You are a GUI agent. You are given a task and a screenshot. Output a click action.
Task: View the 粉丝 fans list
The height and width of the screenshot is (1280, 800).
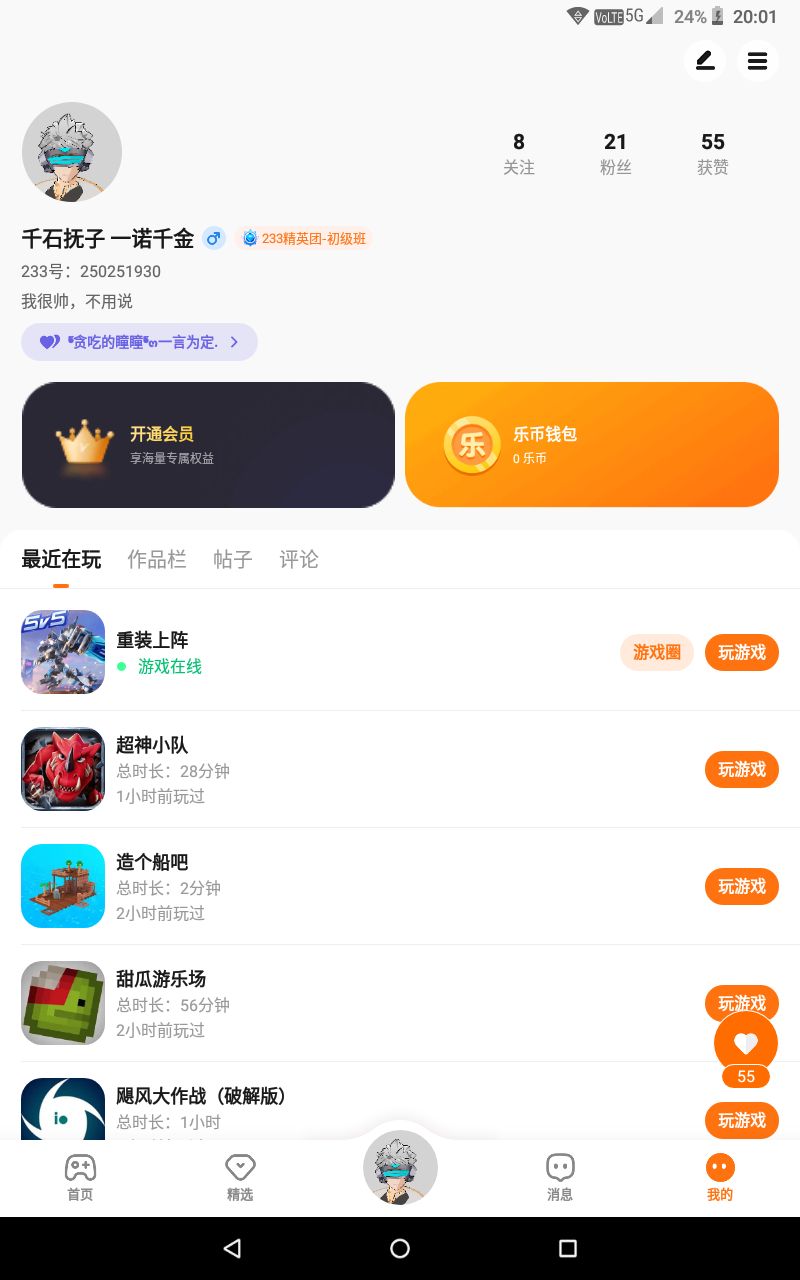(x=615, y=153)
